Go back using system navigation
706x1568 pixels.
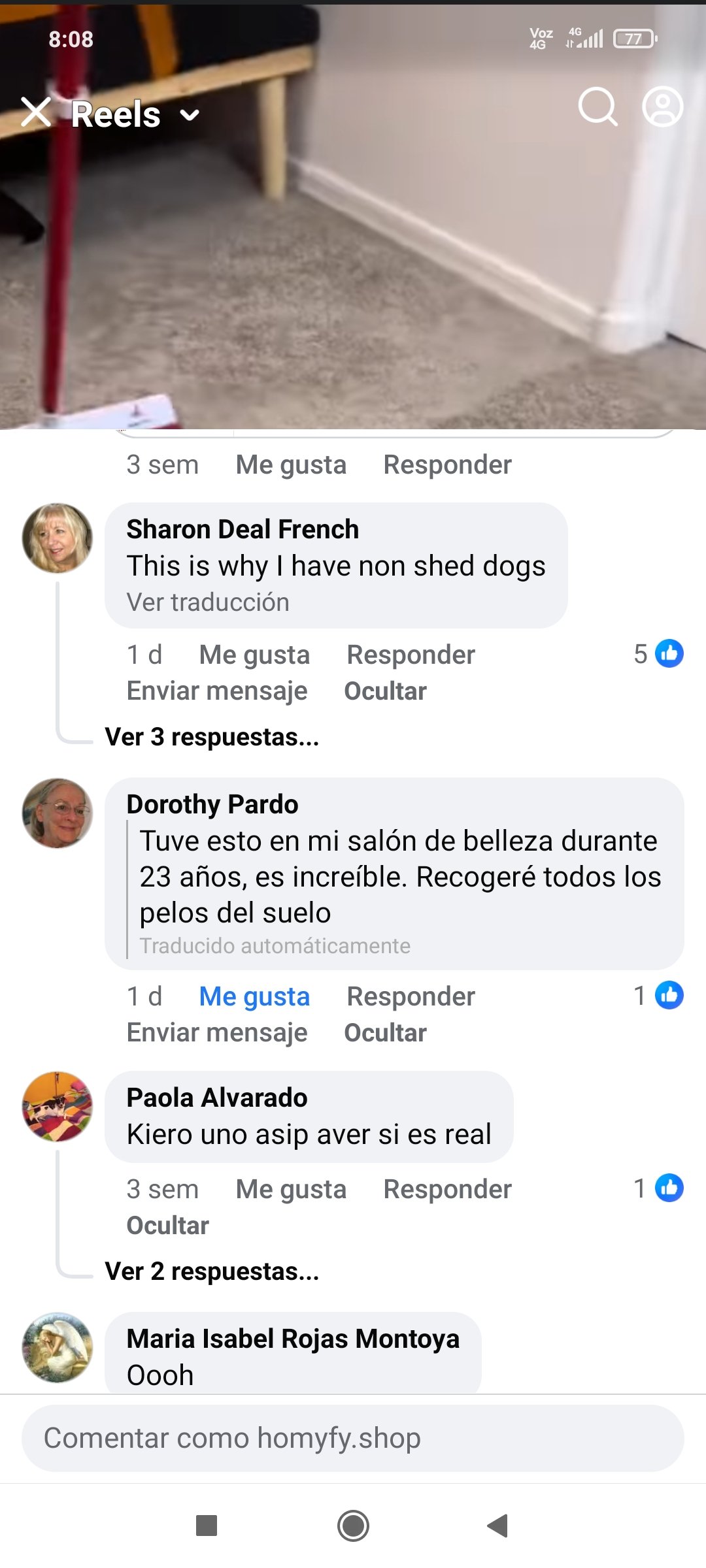pyautogui.click(x=498, y=1526)
